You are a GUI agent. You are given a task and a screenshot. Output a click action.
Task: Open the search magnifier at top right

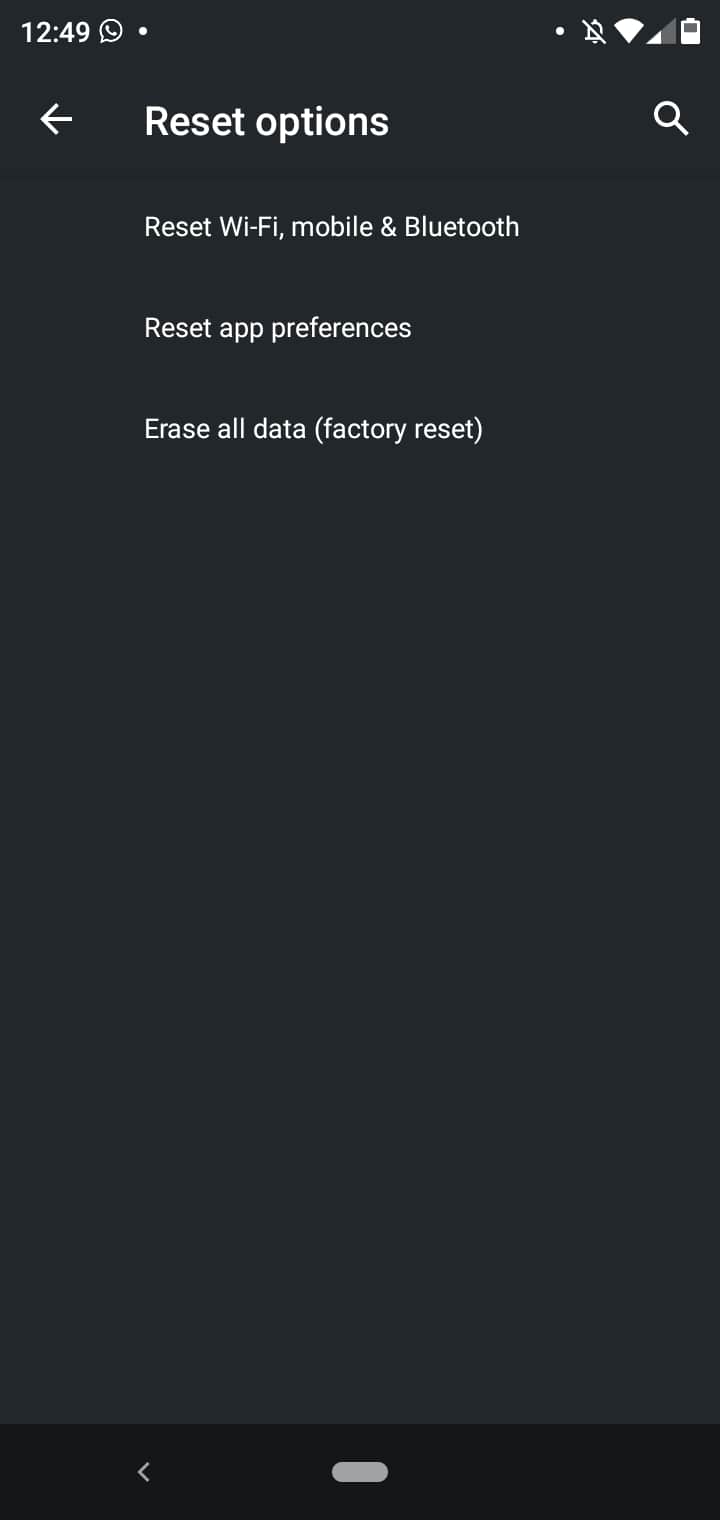pos(670,119)
